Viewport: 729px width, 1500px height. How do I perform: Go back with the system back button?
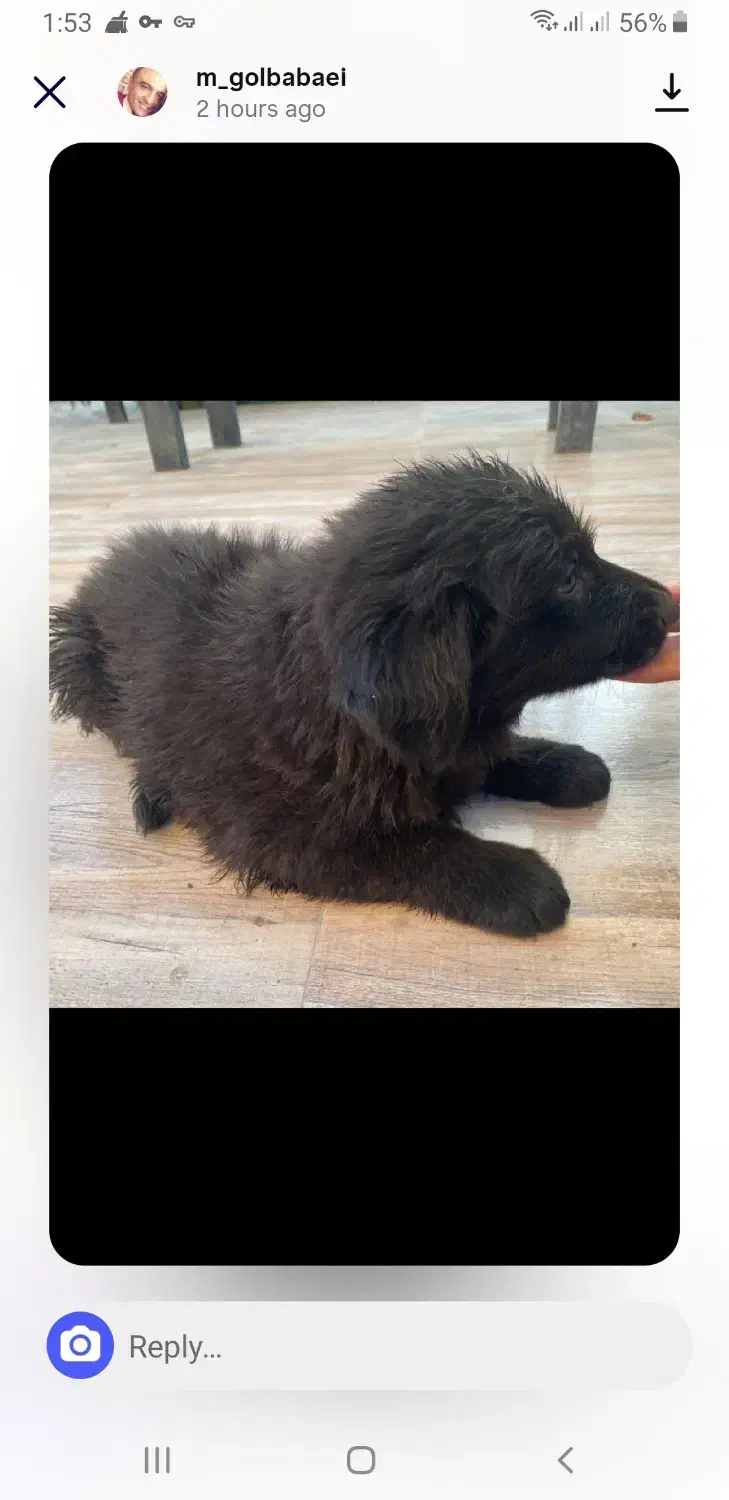(x=565, y=1460)
